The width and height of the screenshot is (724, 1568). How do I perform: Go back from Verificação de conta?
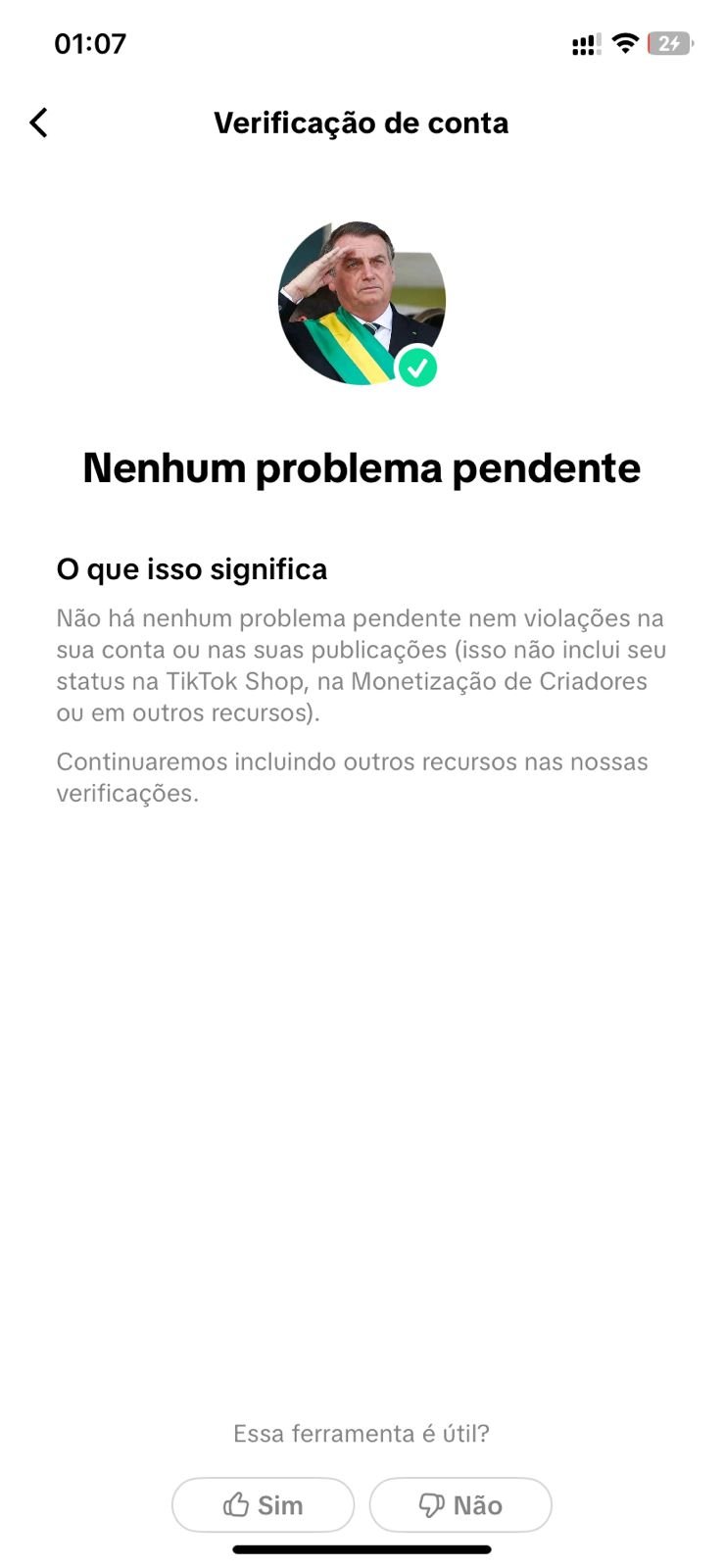click(x=38, y=122)
